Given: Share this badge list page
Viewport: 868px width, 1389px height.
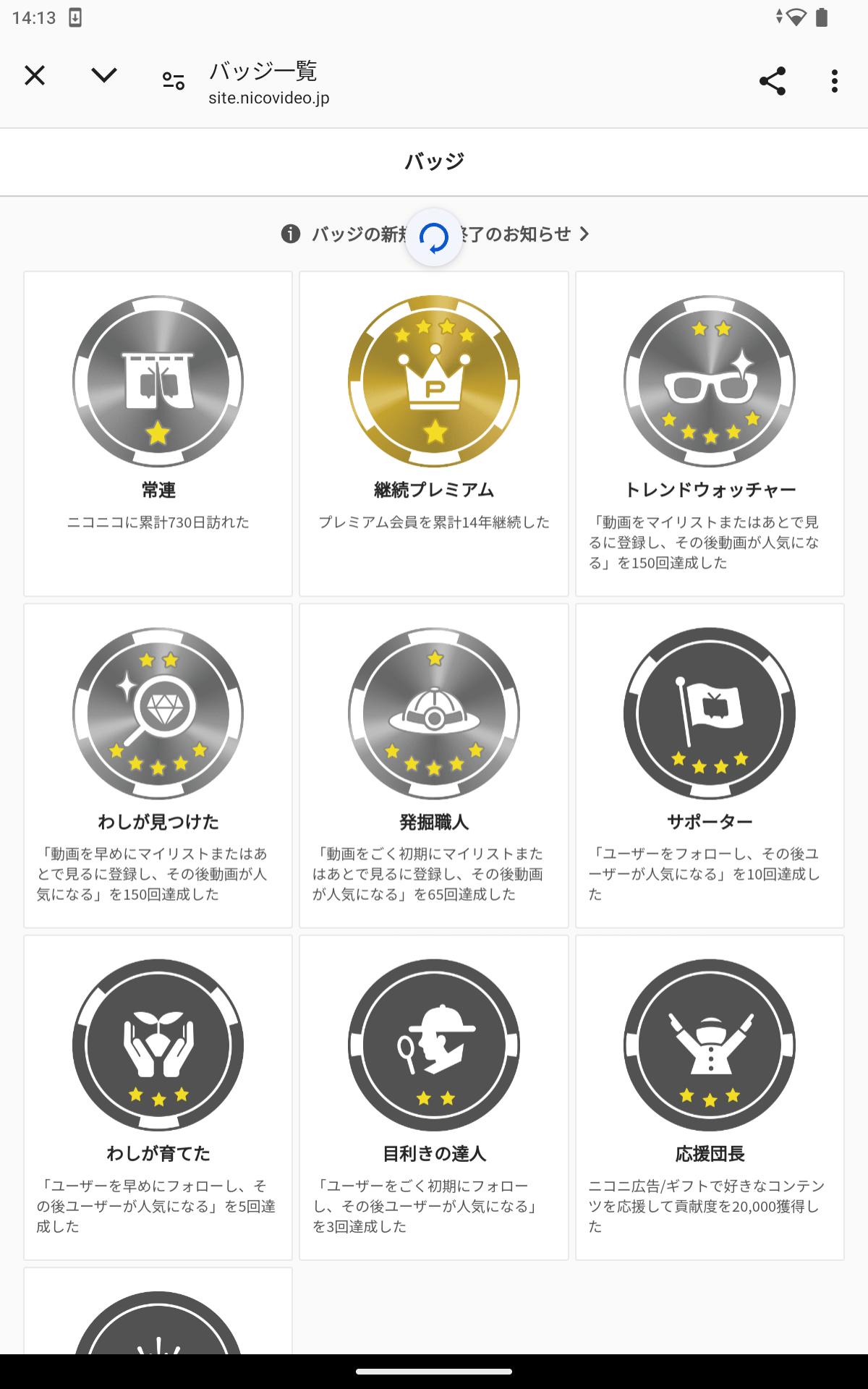Looking at the screenshot, I should [773, 81].
